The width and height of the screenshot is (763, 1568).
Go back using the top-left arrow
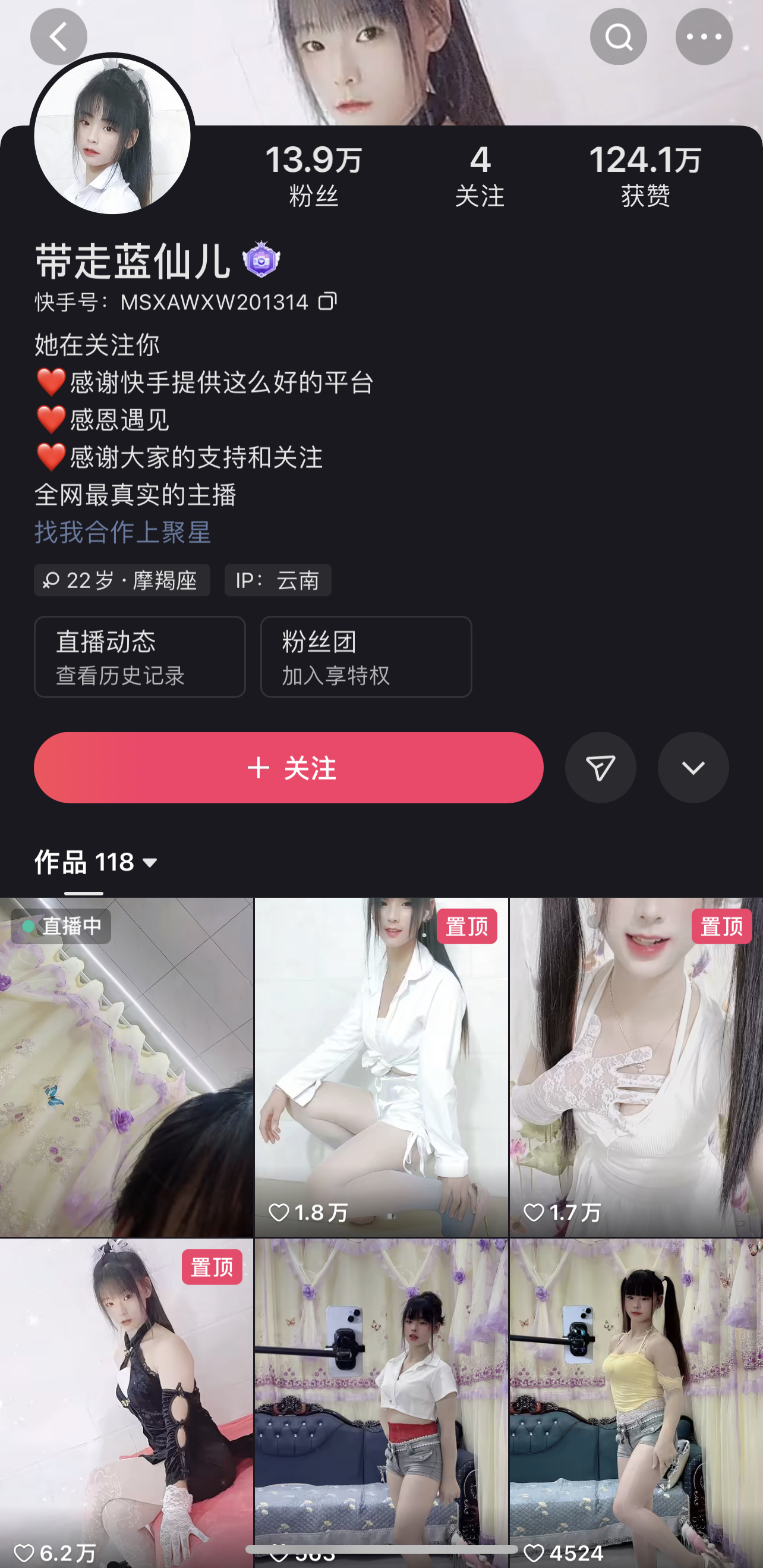[x=58, y=37]
